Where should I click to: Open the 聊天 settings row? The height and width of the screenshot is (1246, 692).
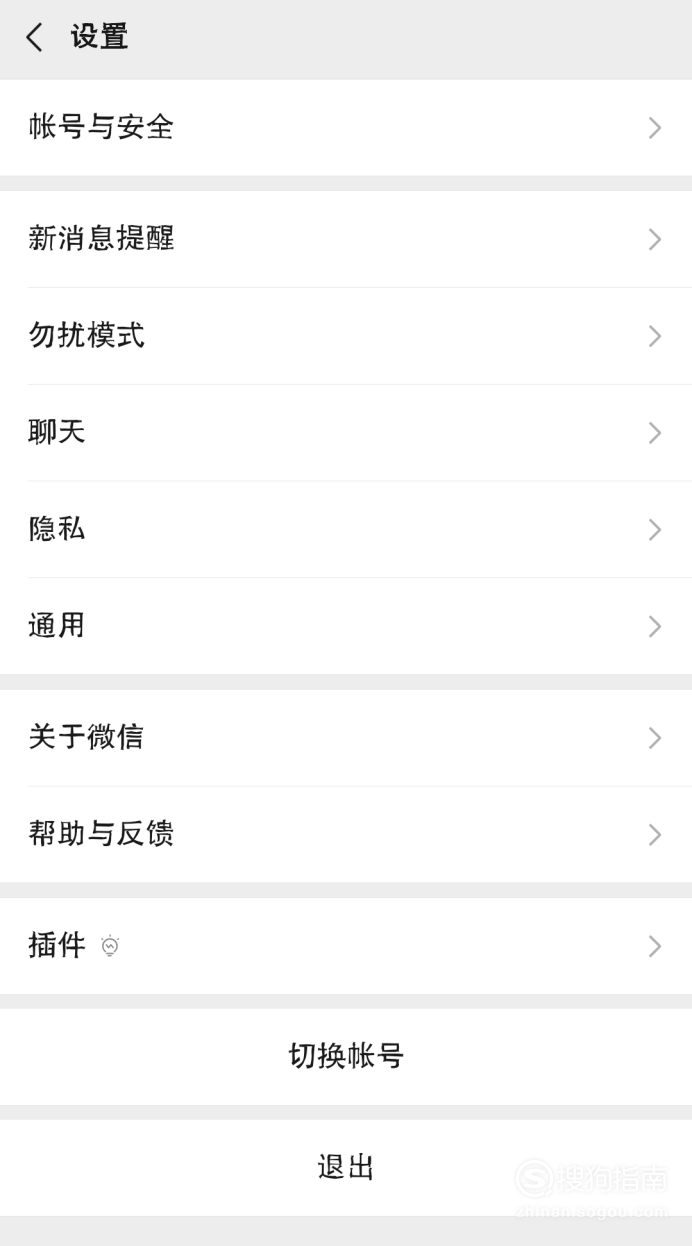click(x=346, y=433)
